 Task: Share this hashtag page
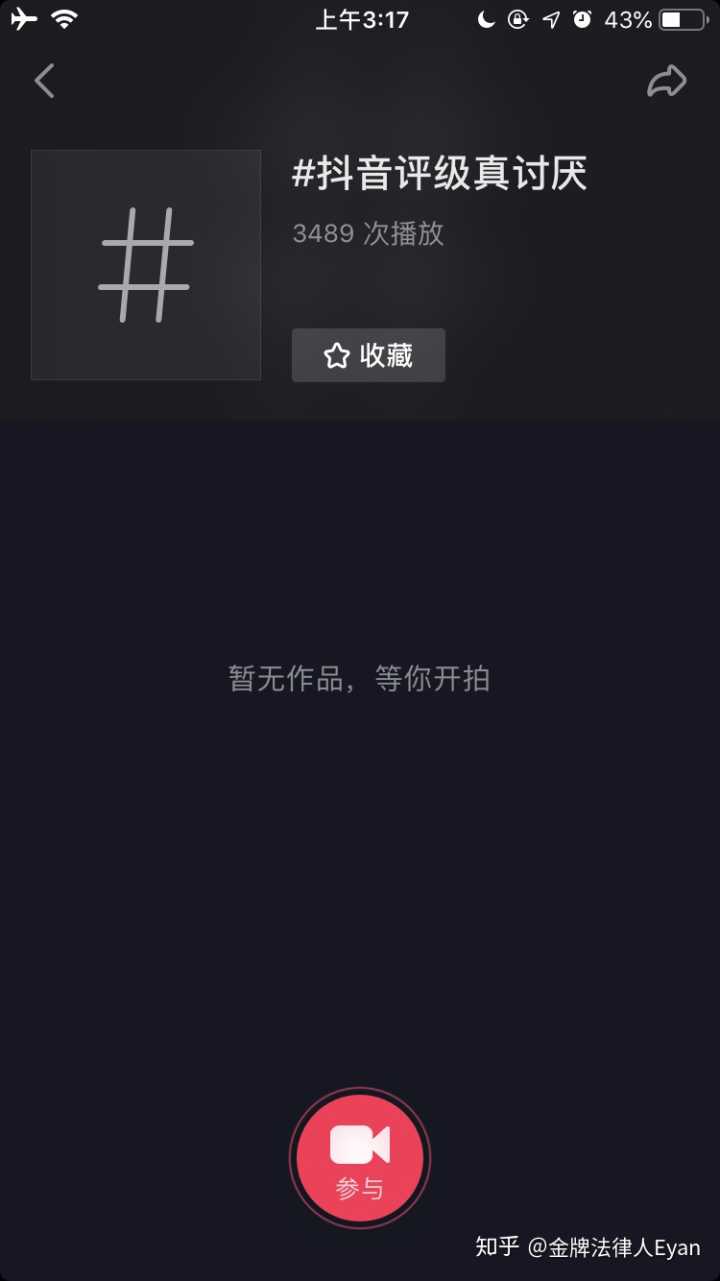(x=666, y=82)
